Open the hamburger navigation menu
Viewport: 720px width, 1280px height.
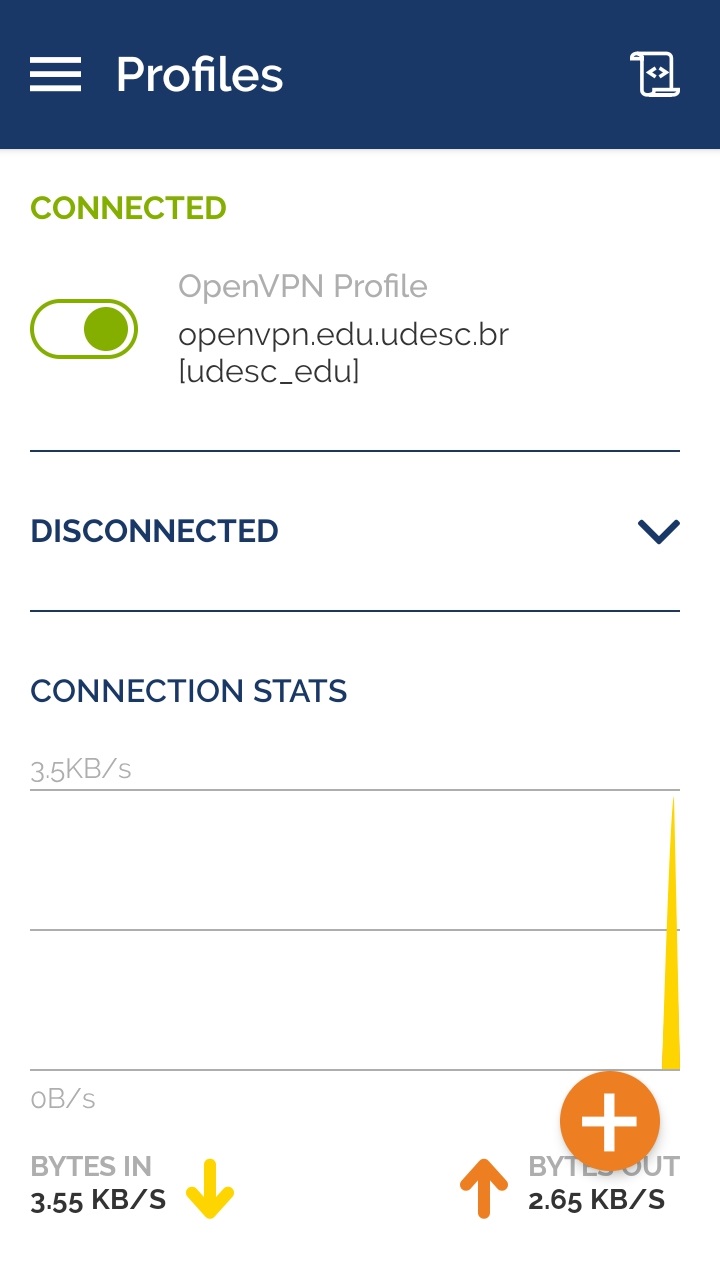click(x=56, y=75)
